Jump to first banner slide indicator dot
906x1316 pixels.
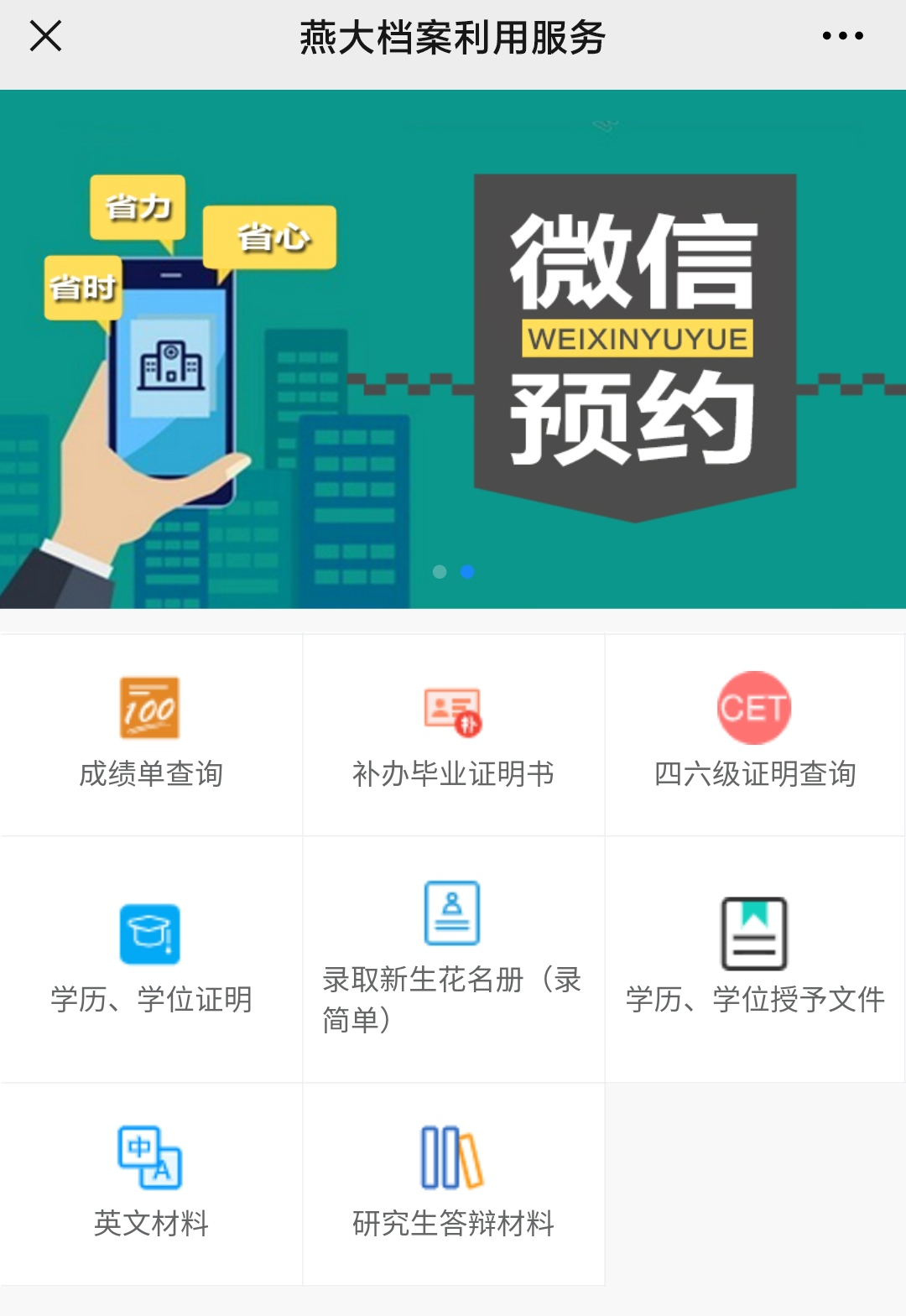pyautogui.click(x=440, y=572)
